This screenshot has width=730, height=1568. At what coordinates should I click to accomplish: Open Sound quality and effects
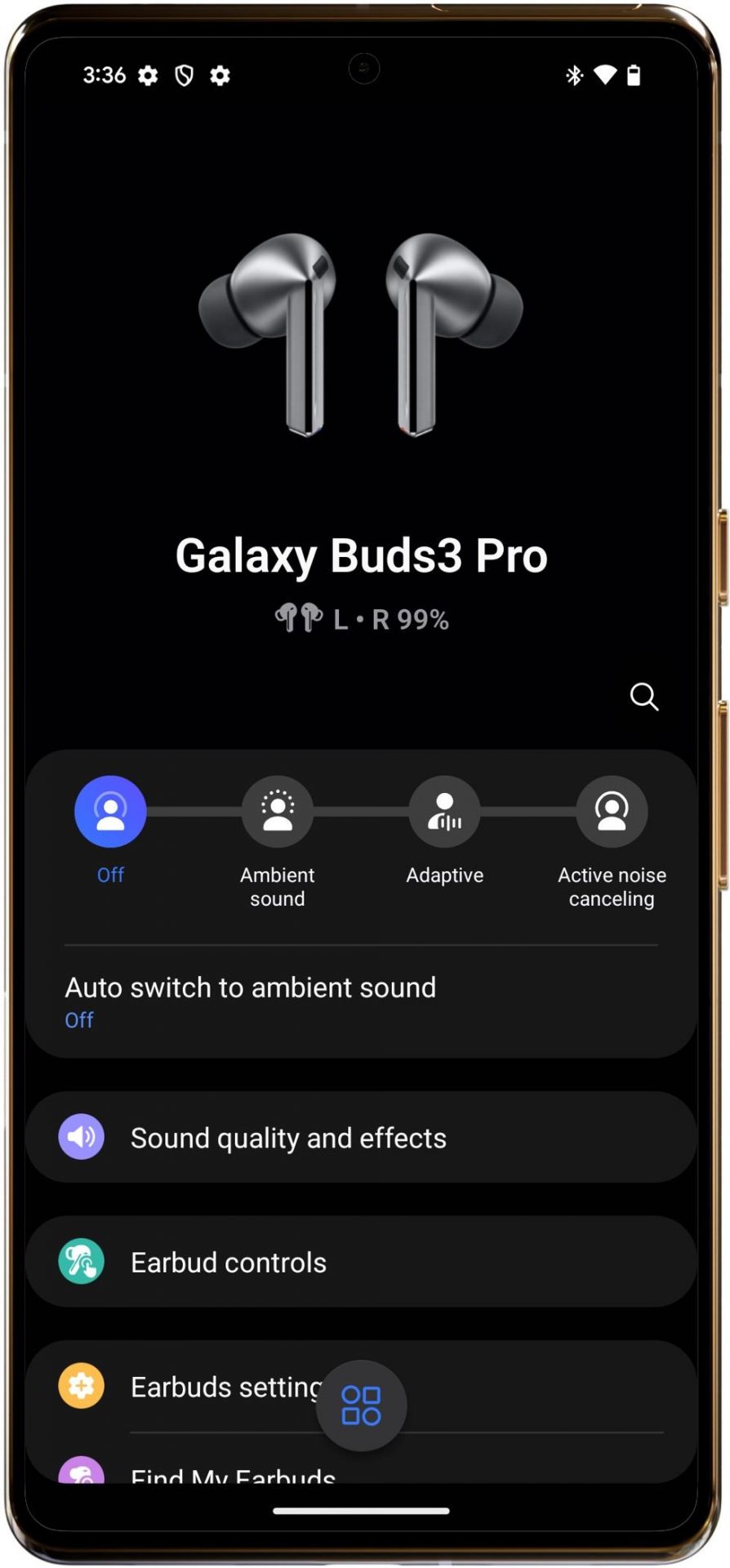click(x=361, y=1137)
